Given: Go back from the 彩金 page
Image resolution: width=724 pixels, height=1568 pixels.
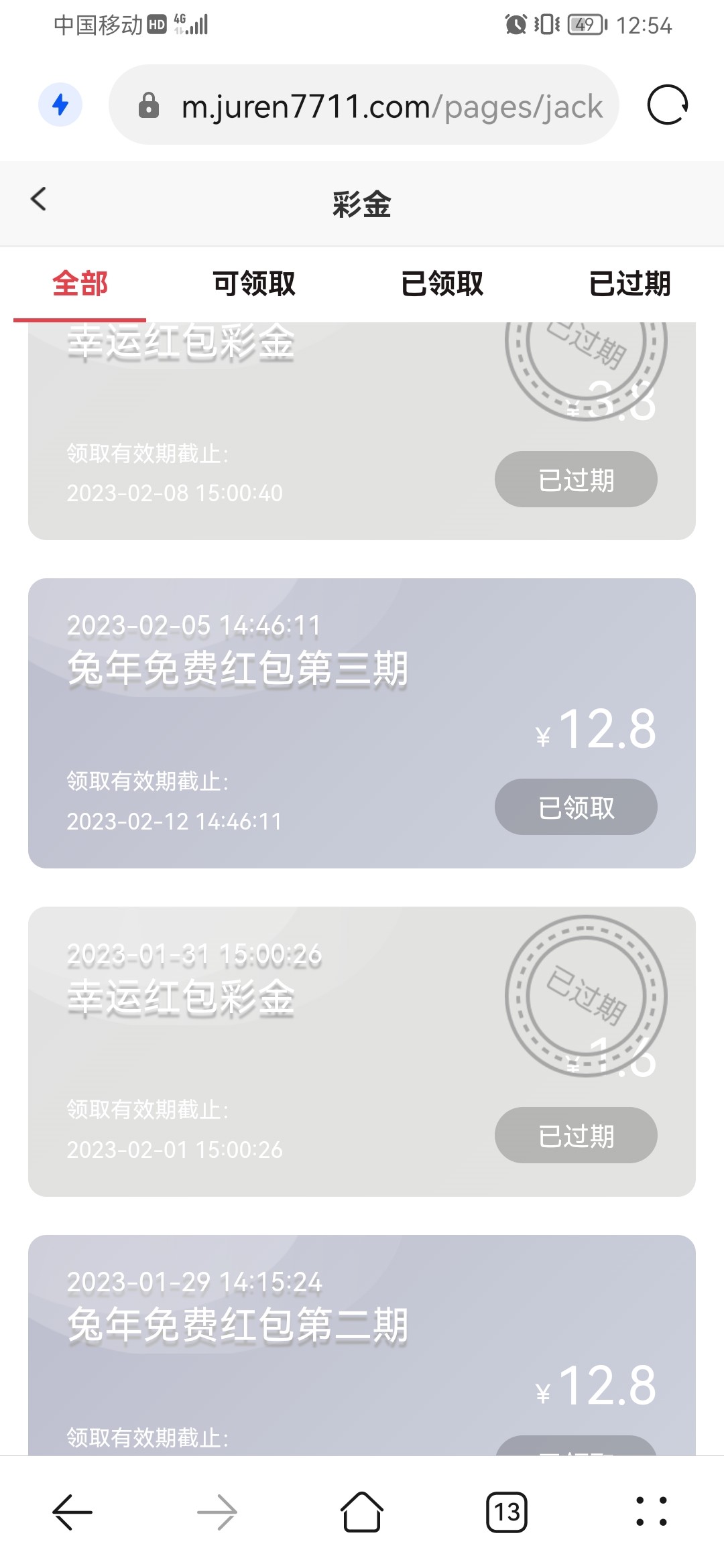Looking at the screenshot, I should [x=39, y=199].
